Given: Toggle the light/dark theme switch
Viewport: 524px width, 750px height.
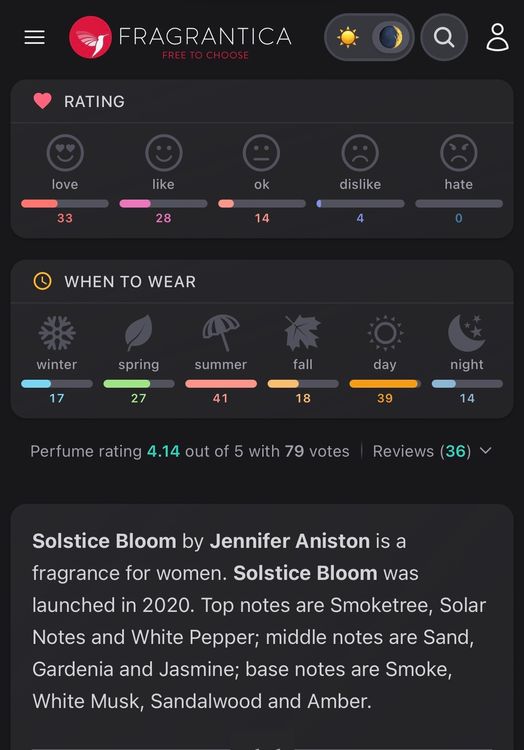Looking at the screenshot, I should pyautogui.click(x=369, y=37).
